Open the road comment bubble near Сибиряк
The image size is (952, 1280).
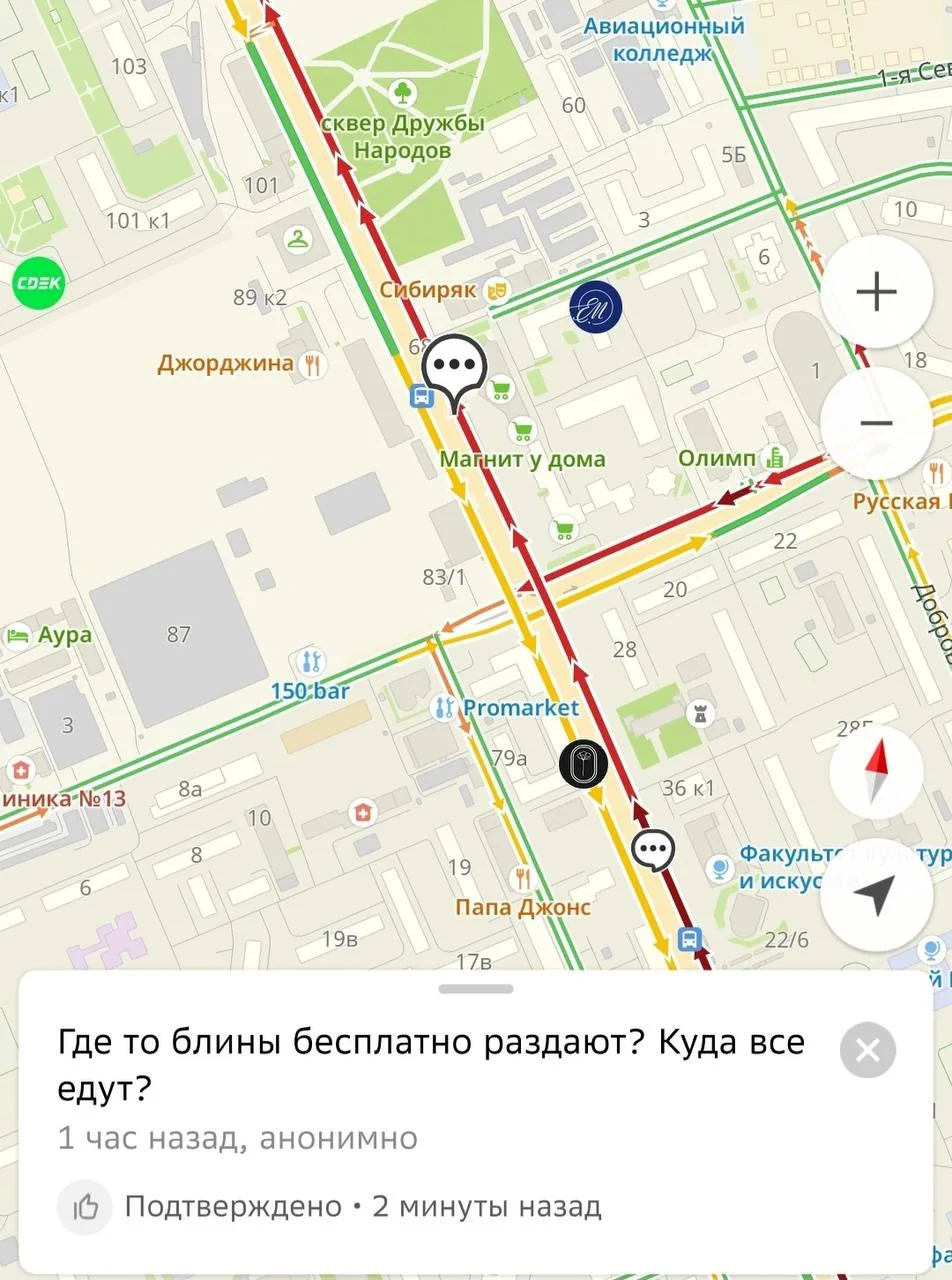[x=455, y=367]
